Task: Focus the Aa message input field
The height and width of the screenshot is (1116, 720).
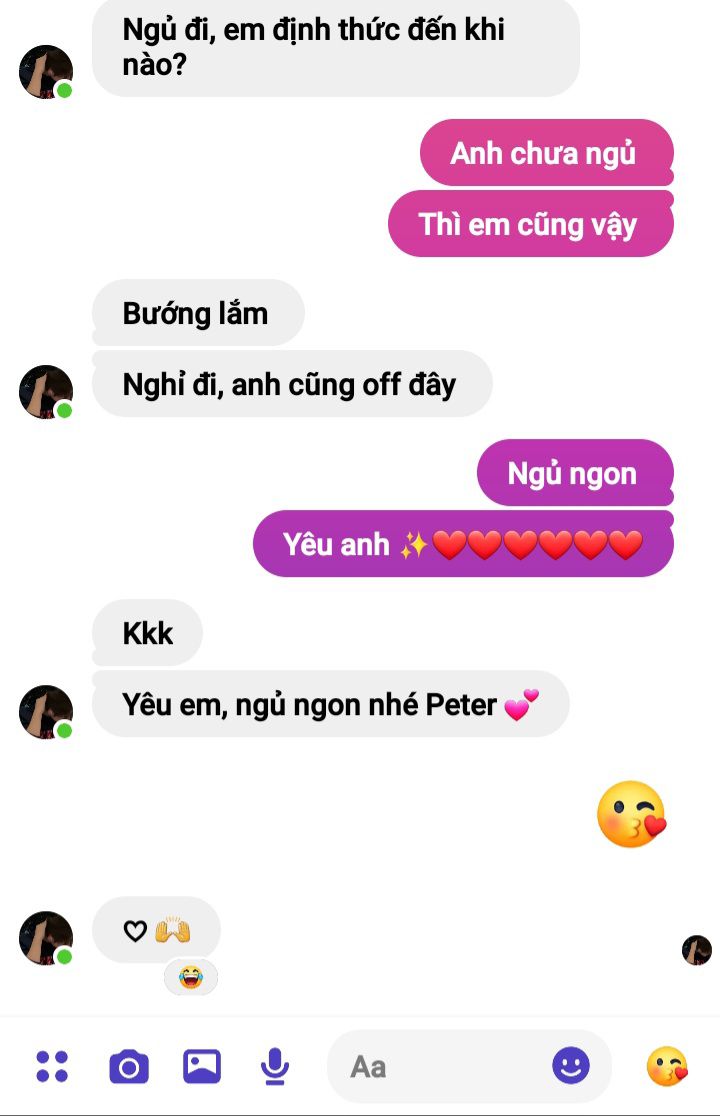Action: coord(440,1066)
